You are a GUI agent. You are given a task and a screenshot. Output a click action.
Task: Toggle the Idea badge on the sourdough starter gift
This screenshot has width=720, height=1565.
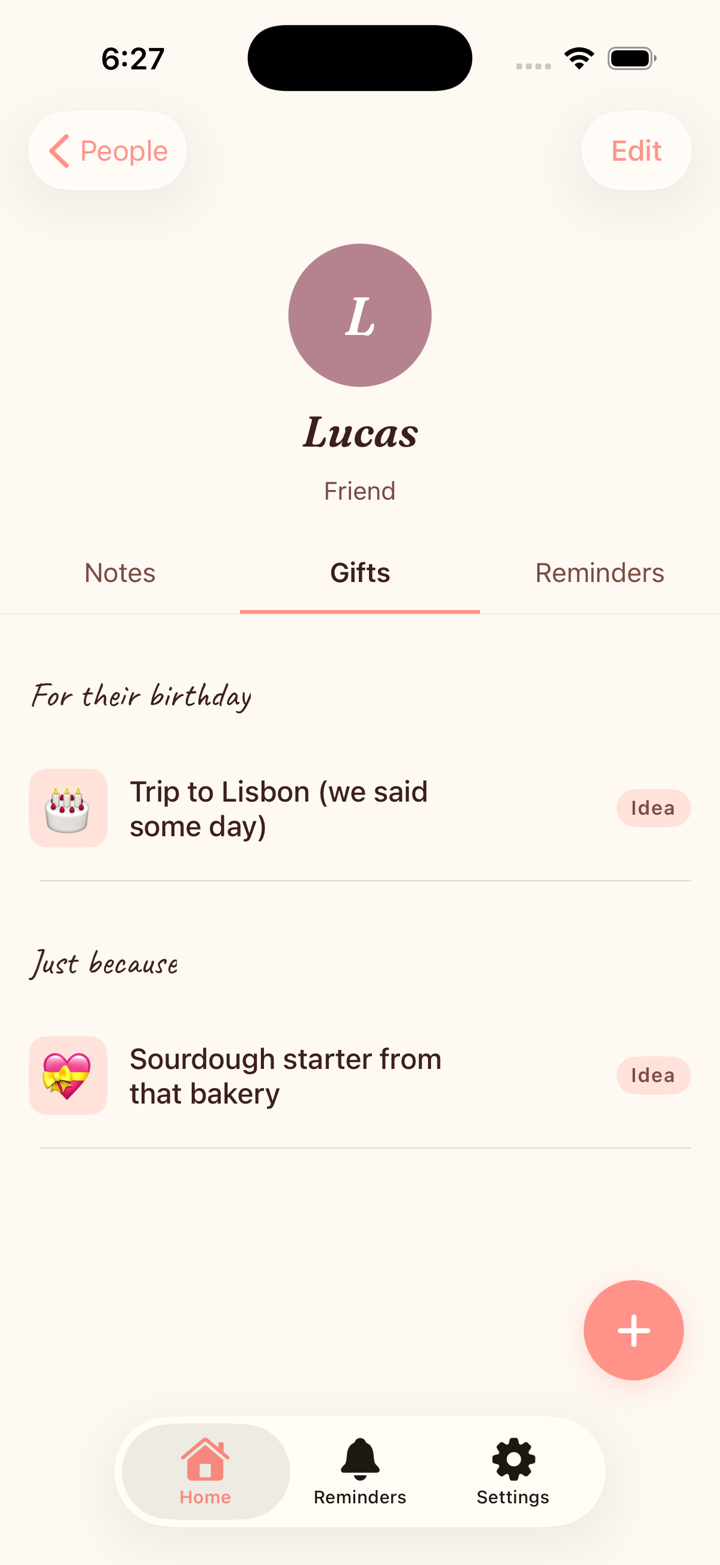653,1075
